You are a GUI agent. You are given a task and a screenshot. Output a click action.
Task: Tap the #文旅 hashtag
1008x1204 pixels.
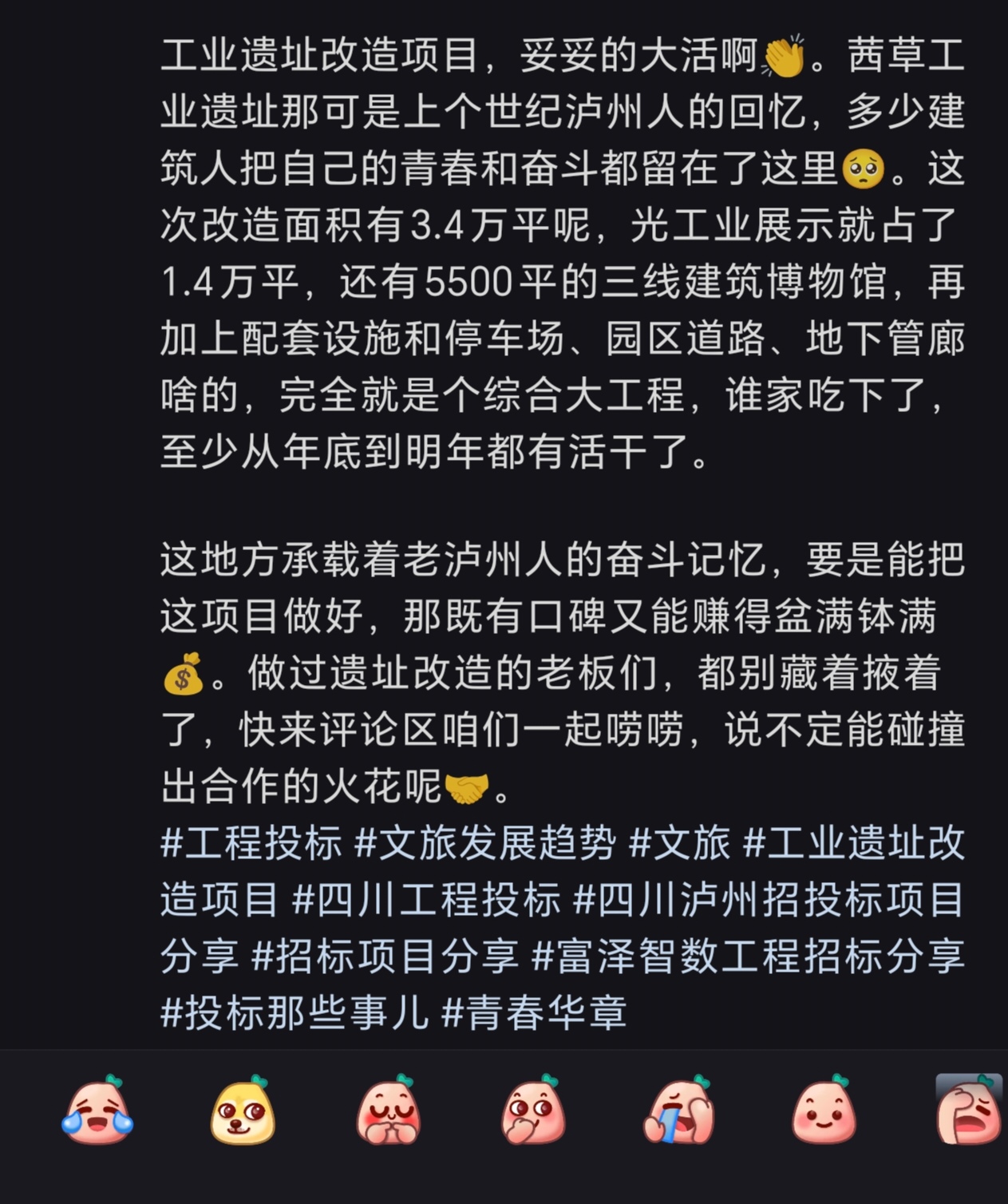click(x=679, y=843)
